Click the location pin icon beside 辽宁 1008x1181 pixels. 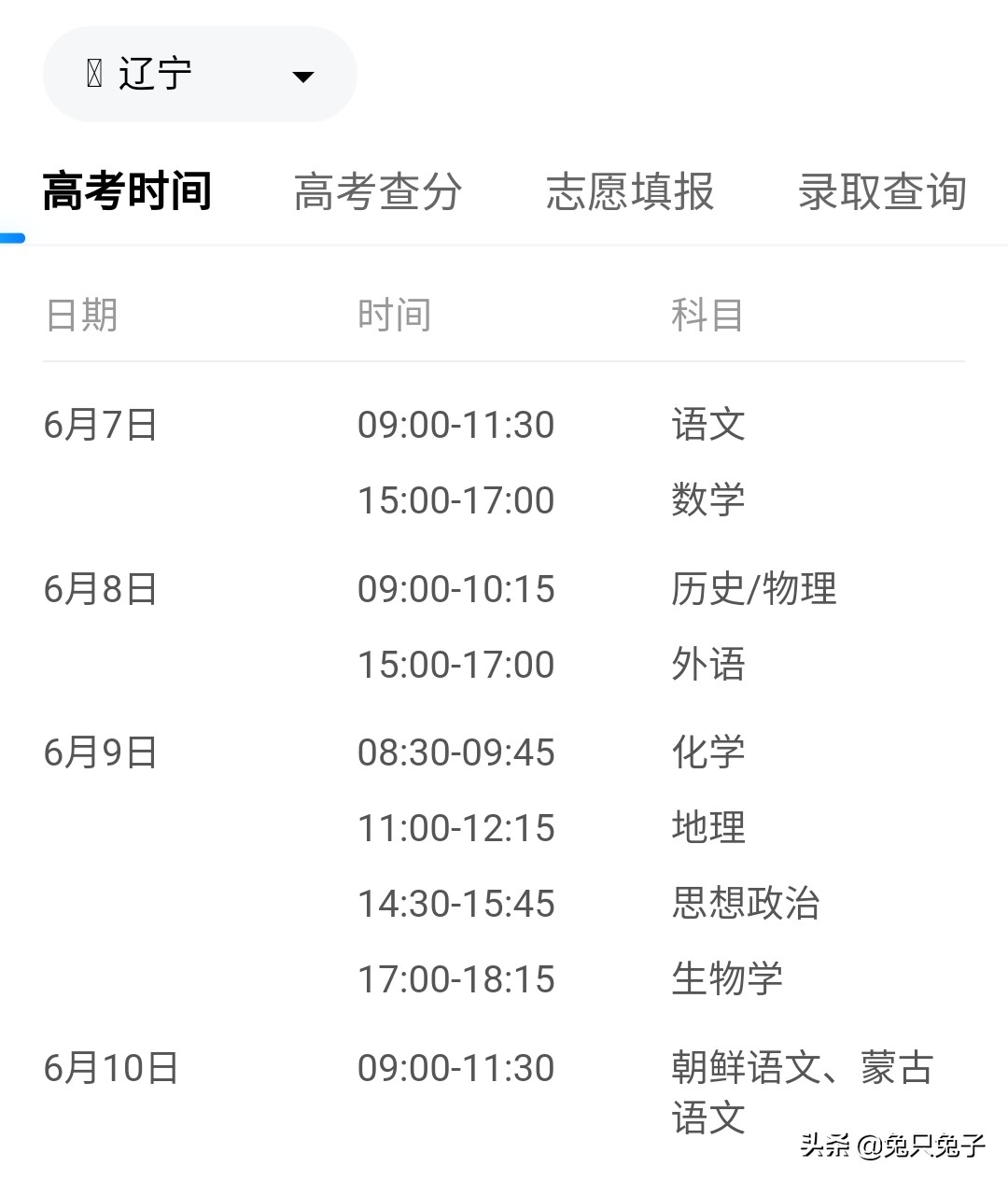(x=92, y=75)
